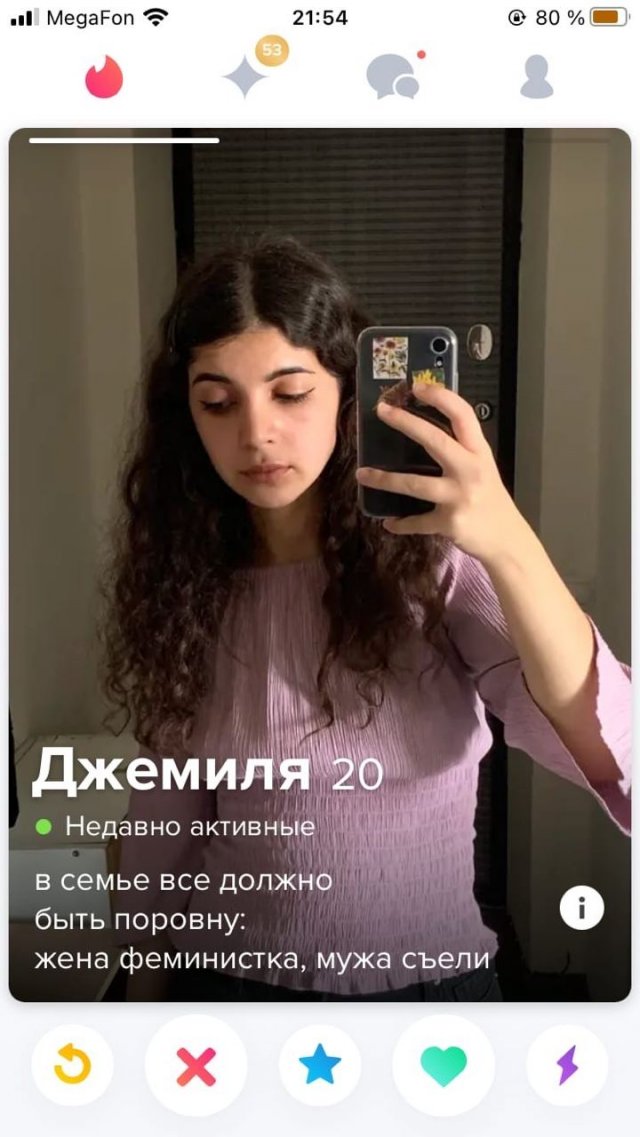Go to my profile tab
Image resolution: width=640 pixels, height=1137 pixels.
tap(536, 77)
